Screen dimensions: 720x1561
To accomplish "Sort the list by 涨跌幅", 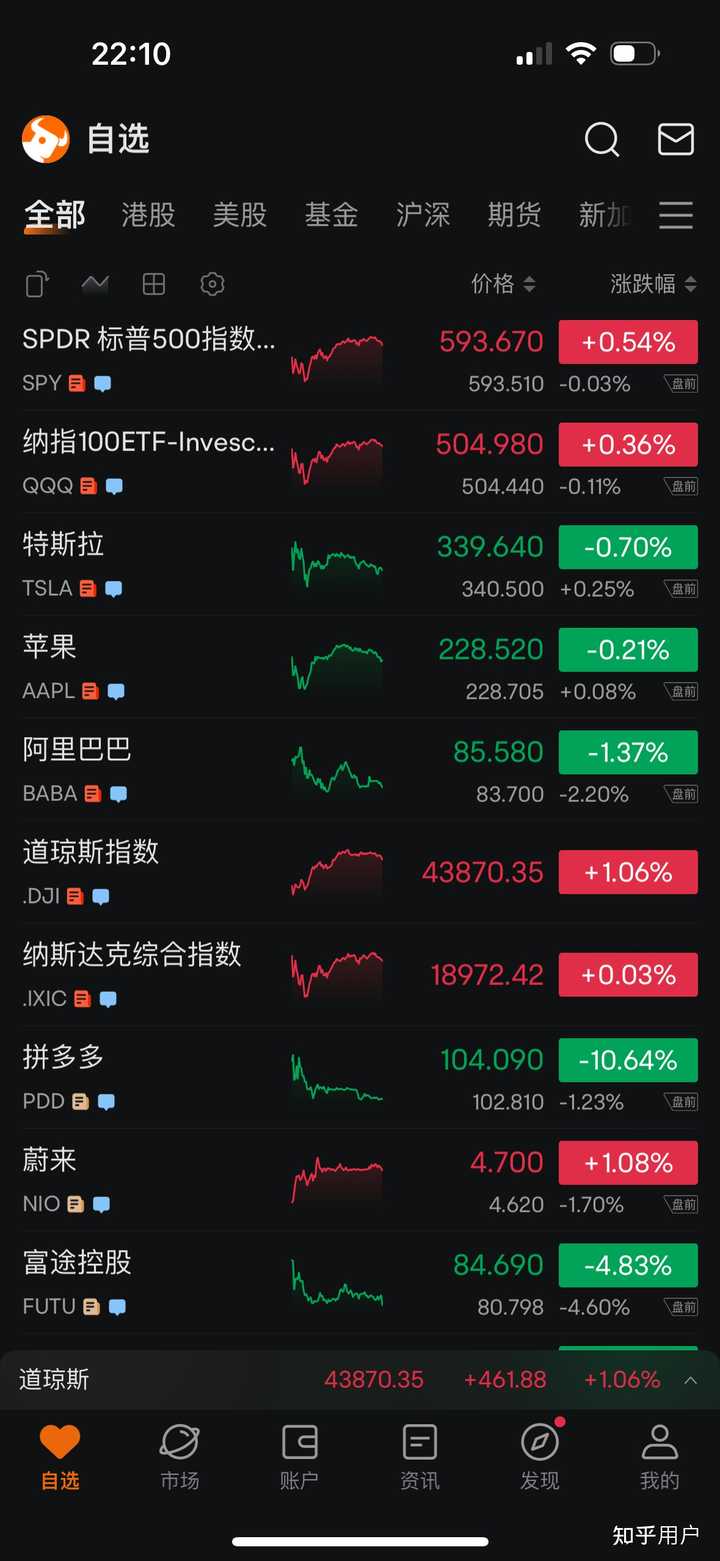I will pos(653,285).
